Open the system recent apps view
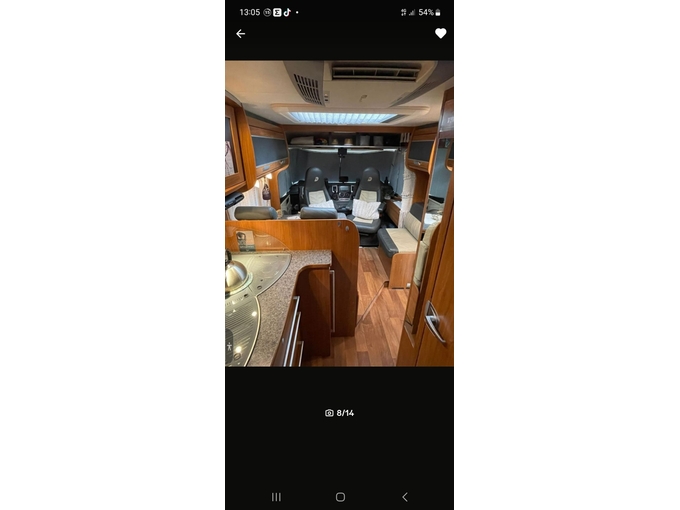Image resolution: width=680 pixels, height=510 pixels. point(276,497)
